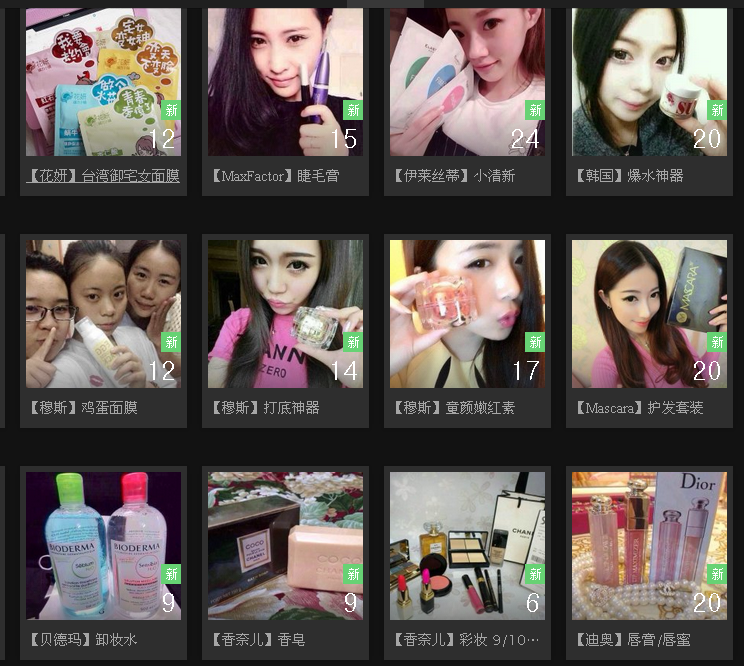The height and width of the screenshot is (666, 744).
Task: Open the 【迪奥】唇膏/唇蜜 album
Action: (x=649, y=545)
